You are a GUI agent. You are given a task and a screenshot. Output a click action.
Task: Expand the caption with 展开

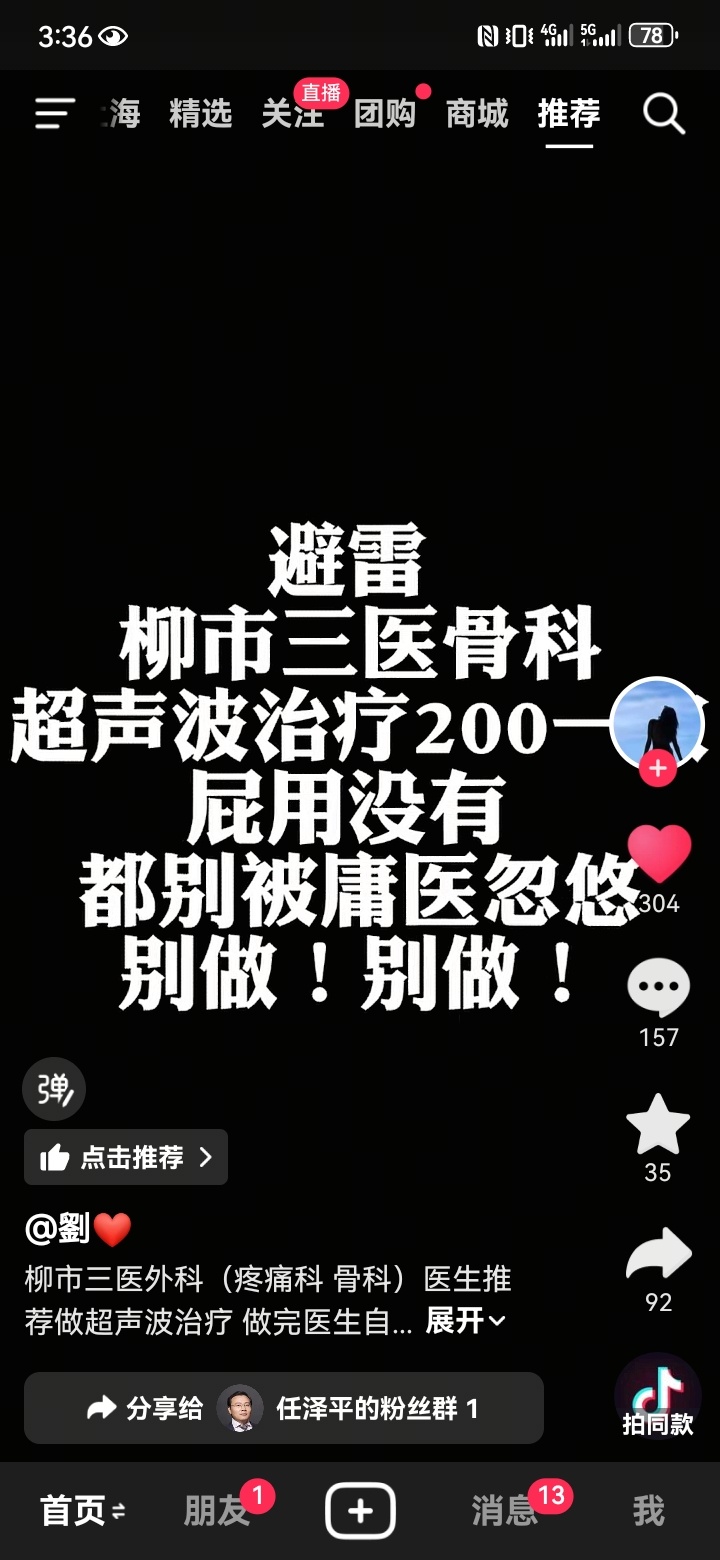(x=466, y=1321)
